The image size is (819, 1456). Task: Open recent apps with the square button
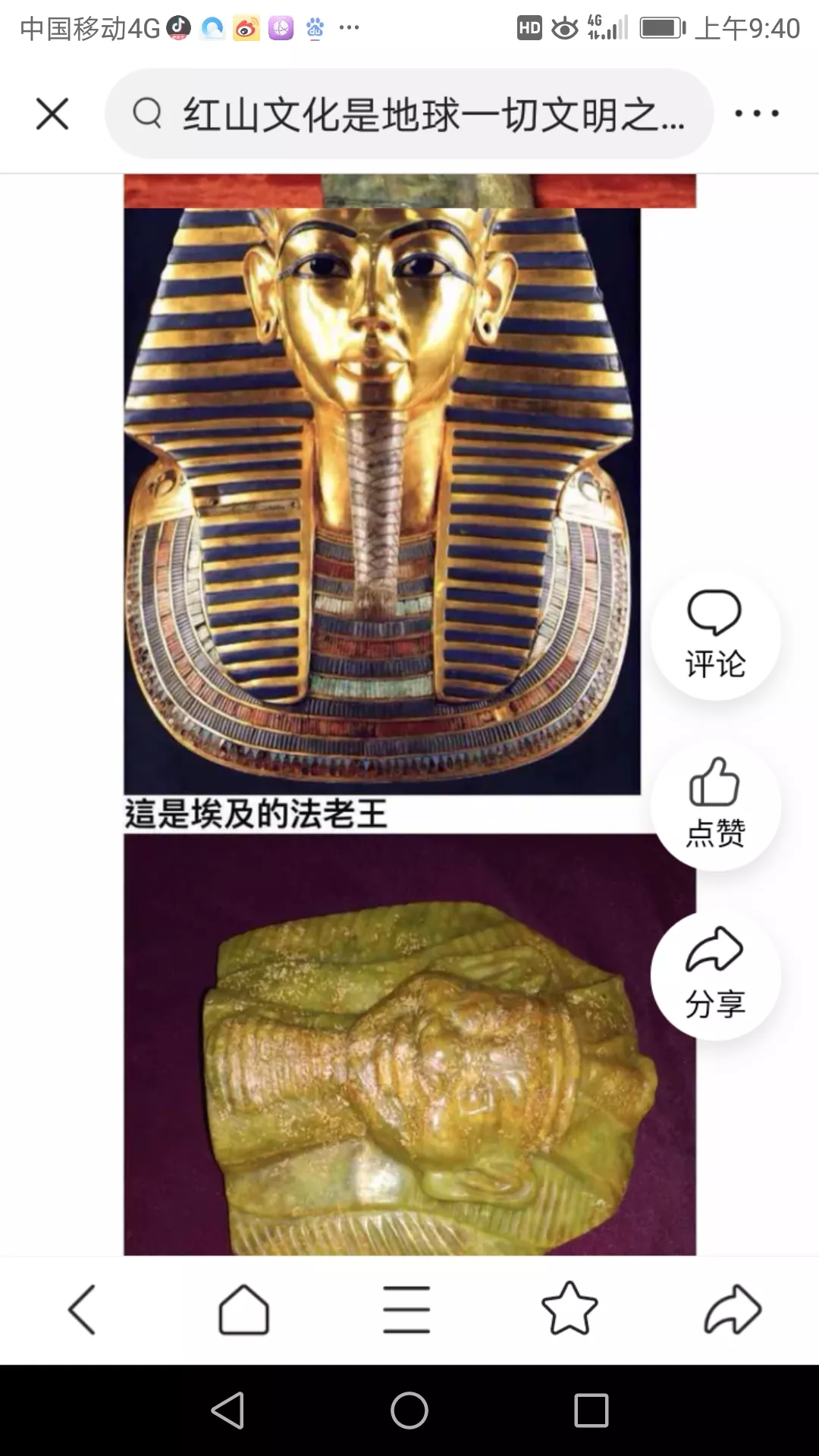pos(591,1410)
